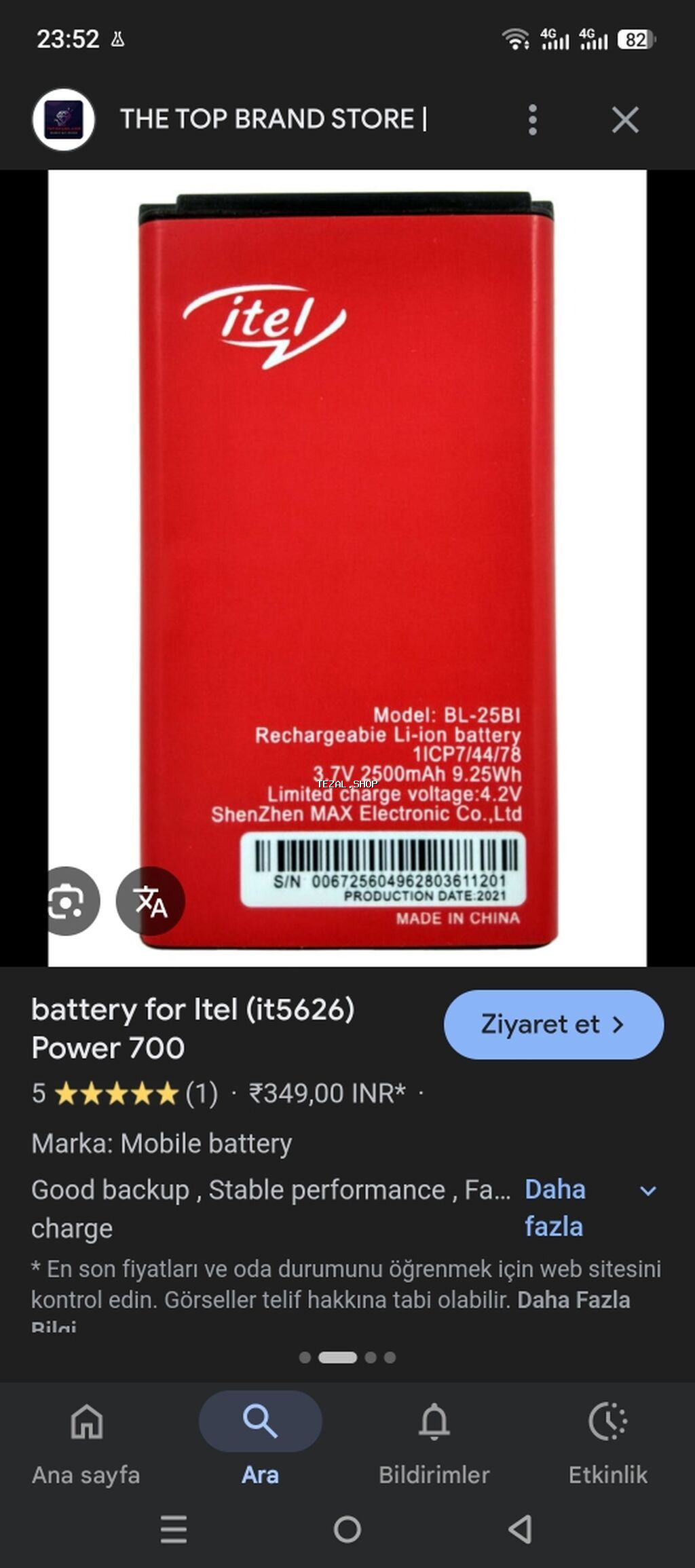Tap the Ziyaret et button
Image resolution: width=695 pixels, height=1568 pixels.
[x=553, y=1024]
